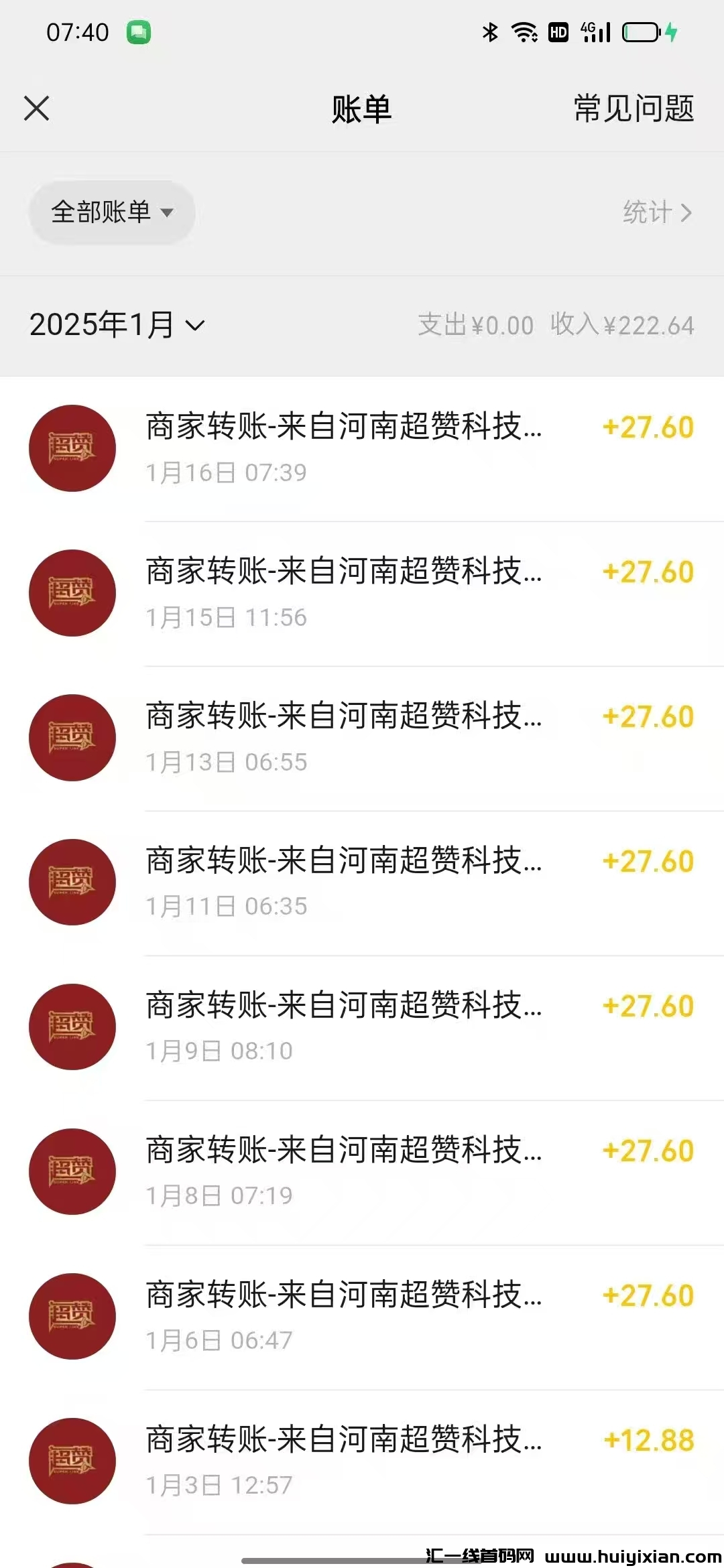Open the merchant icon beside January 11 record
Viewport: 724px width, 1568px height.
tap(72, 883)
